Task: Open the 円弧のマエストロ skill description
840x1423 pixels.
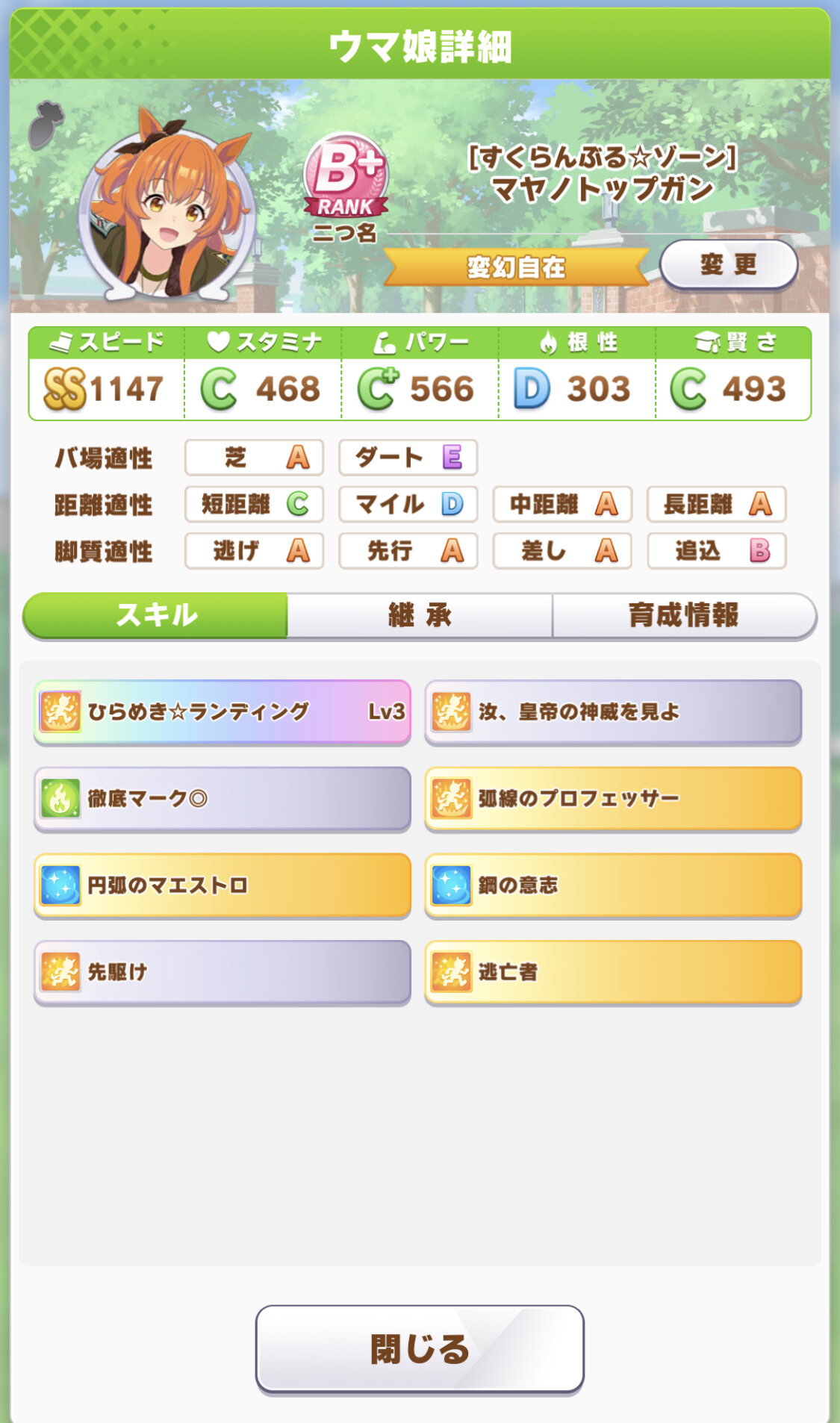Action: (x=223, y=885)
